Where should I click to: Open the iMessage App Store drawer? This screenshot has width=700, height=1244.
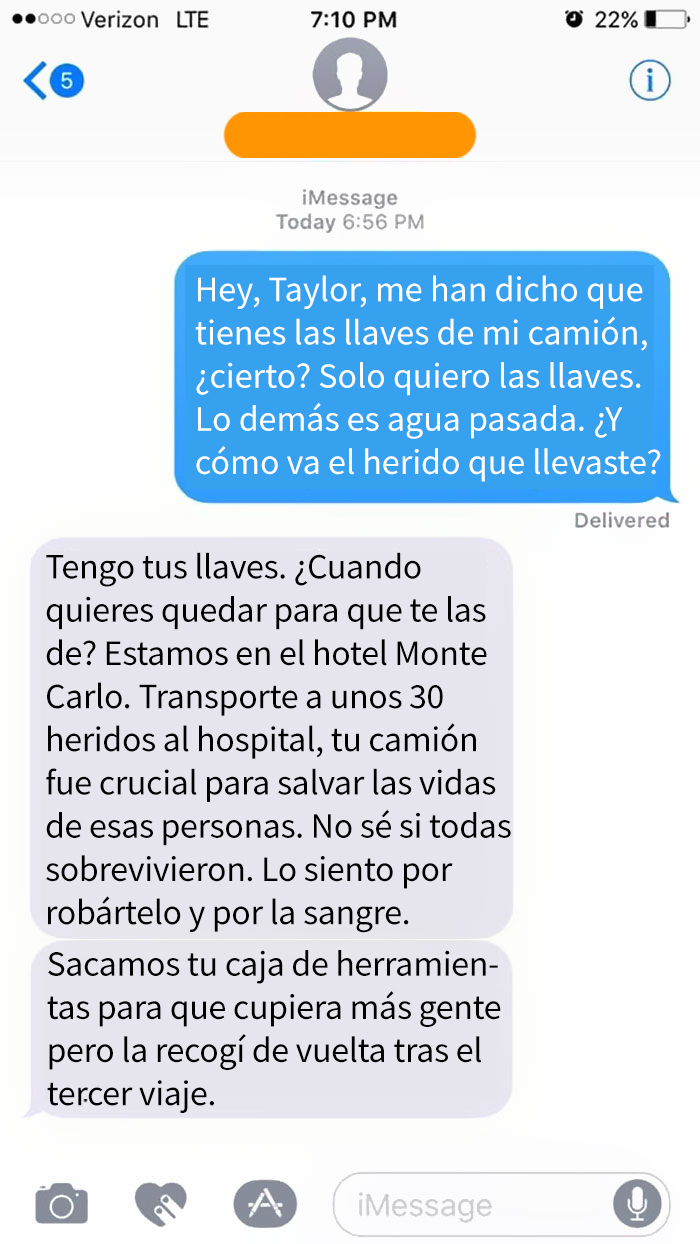coord(264,1204)
